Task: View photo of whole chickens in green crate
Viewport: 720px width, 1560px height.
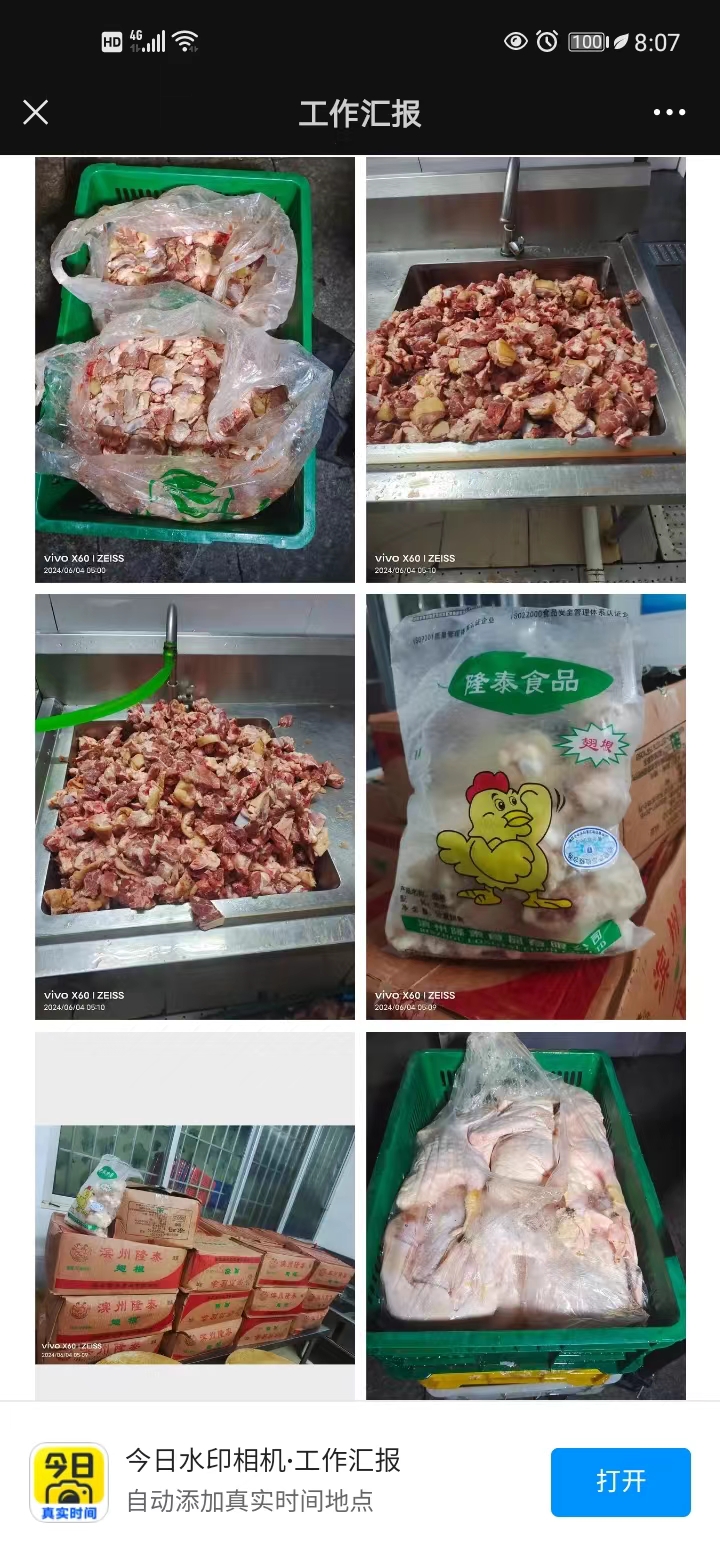Action: 525,1215
